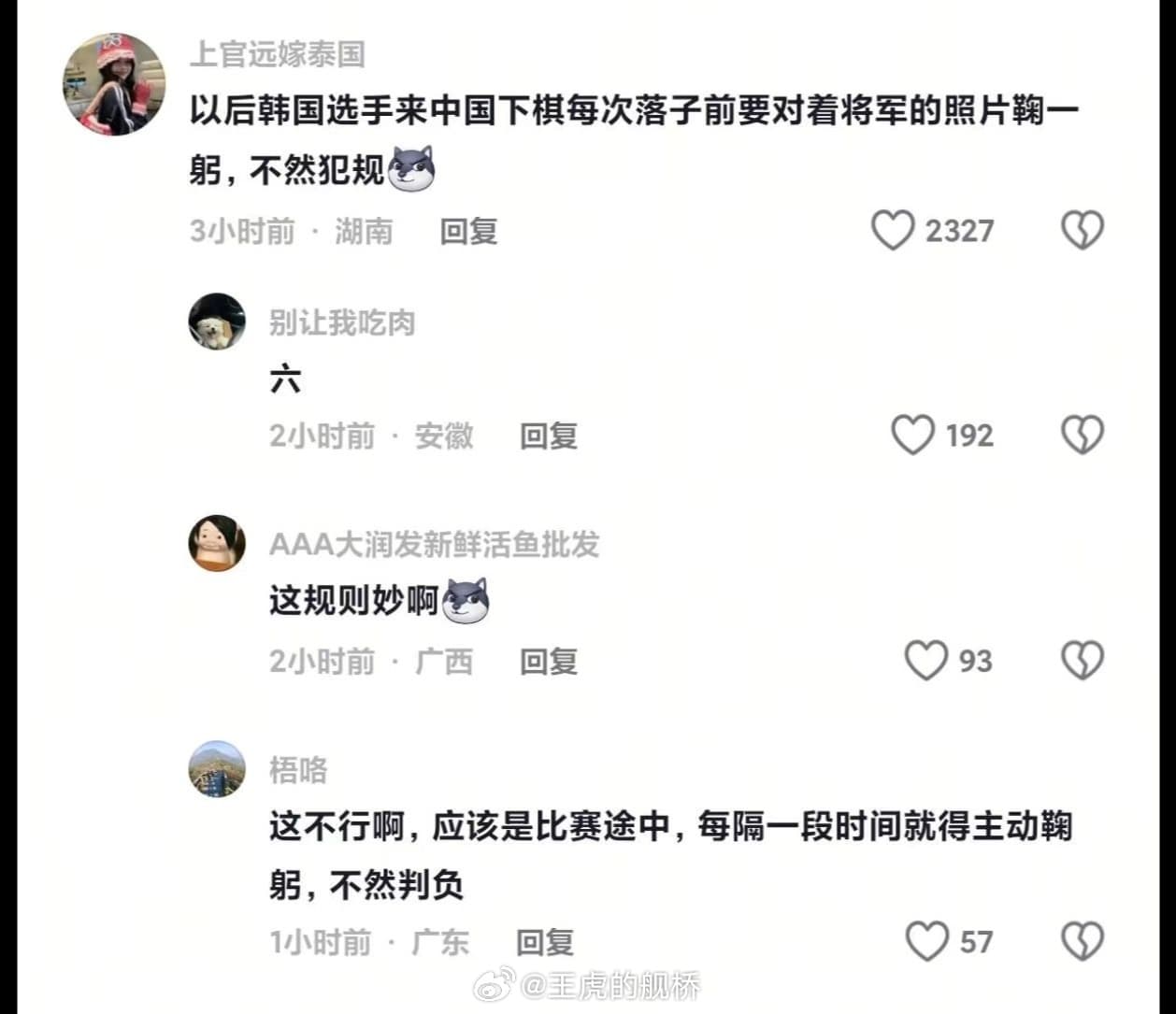
Task: Reply to 上官远嫁泰国's comment
Action: pyautogui.click(x=468, y=231)
